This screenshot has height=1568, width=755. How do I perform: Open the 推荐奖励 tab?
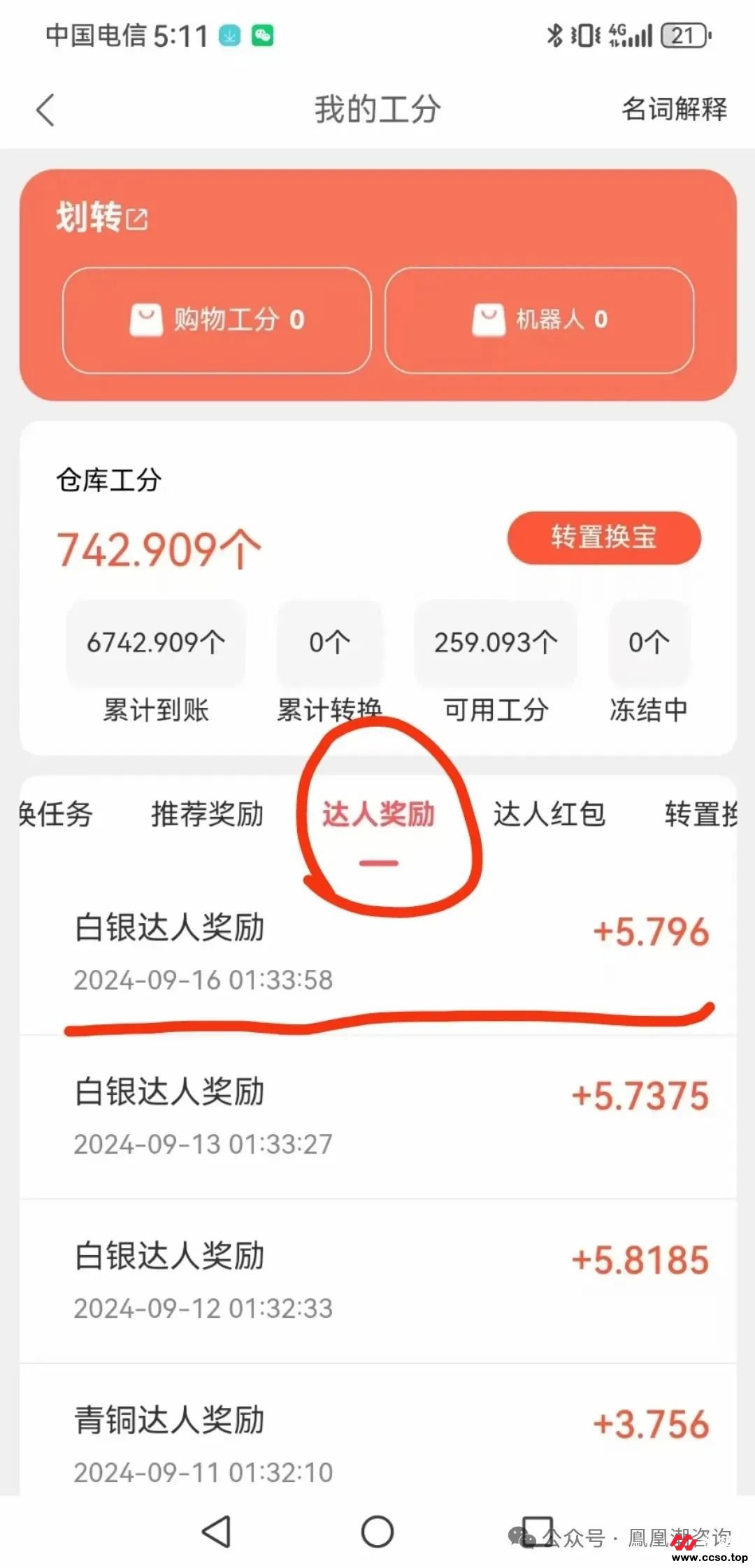pos(206,814)
